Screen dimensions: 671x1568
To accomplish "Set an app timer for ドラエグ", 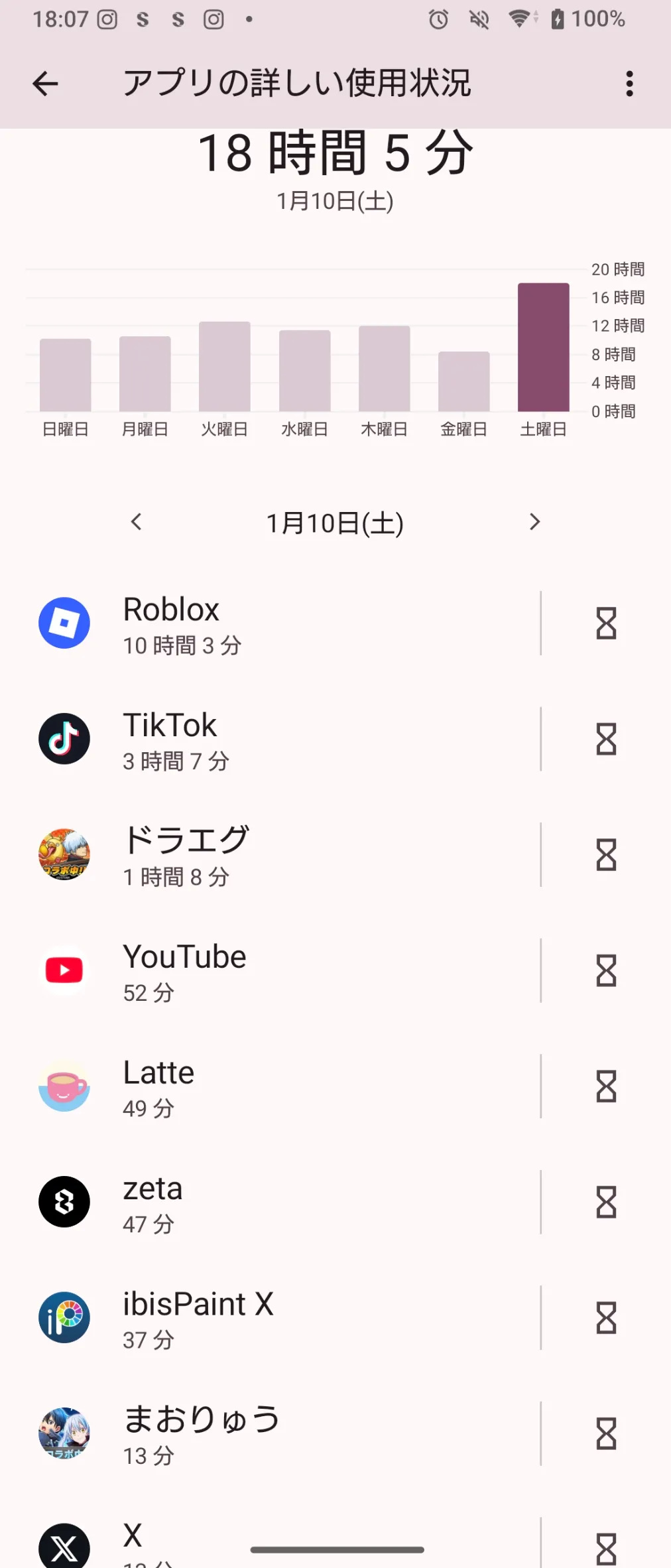I will (606, 855).
